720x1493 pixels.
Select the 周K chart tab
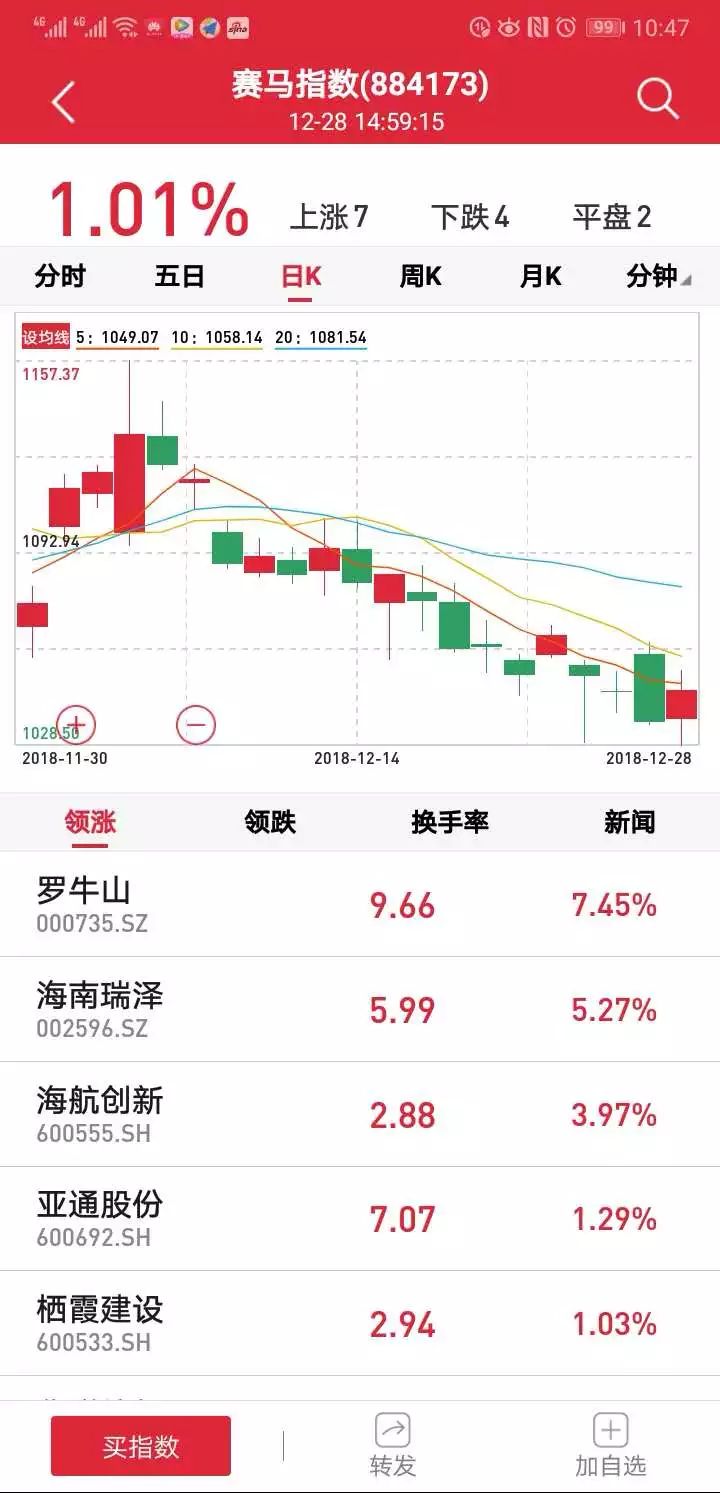point(421,276)
